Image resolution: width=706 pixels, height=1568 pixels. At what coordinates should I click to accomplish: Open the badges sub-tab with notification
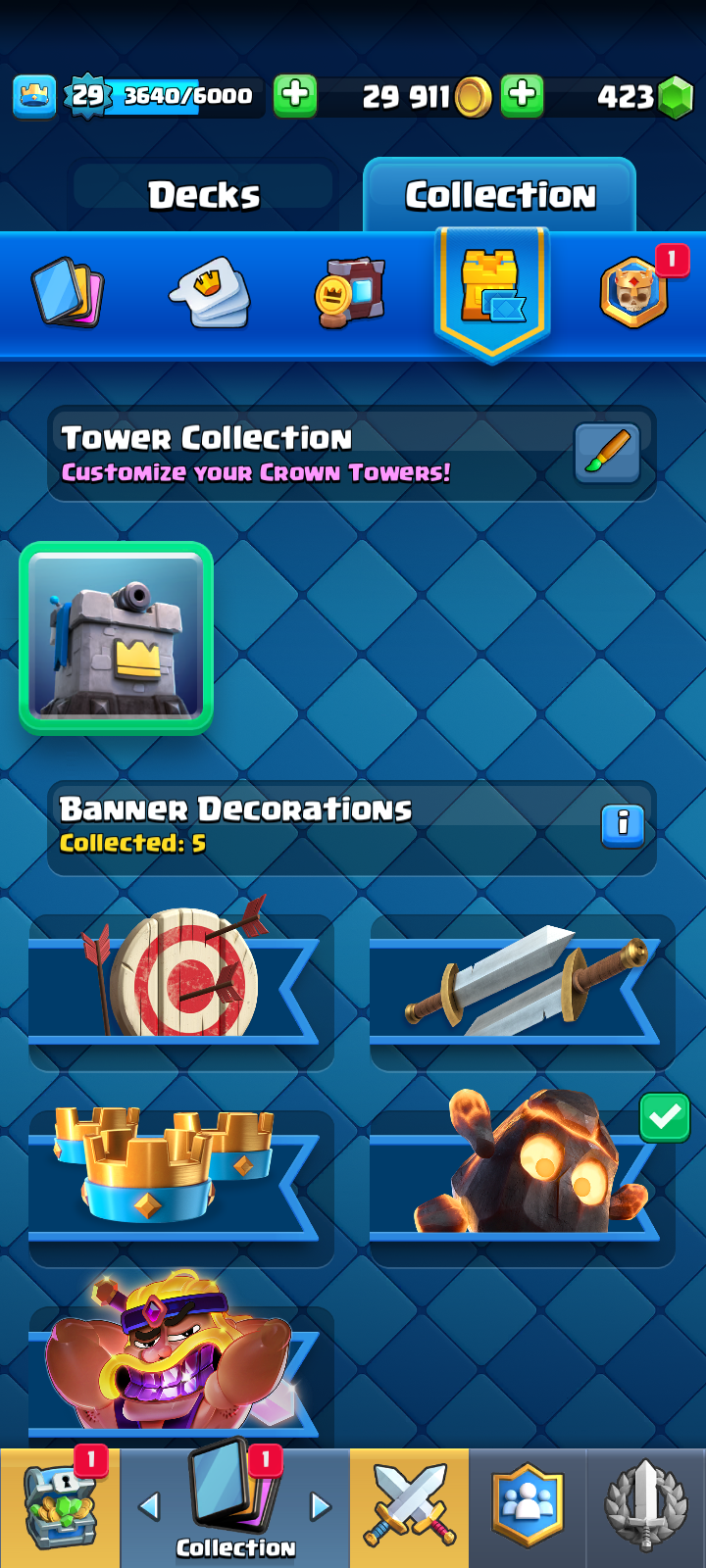click(x=634, y=292)
